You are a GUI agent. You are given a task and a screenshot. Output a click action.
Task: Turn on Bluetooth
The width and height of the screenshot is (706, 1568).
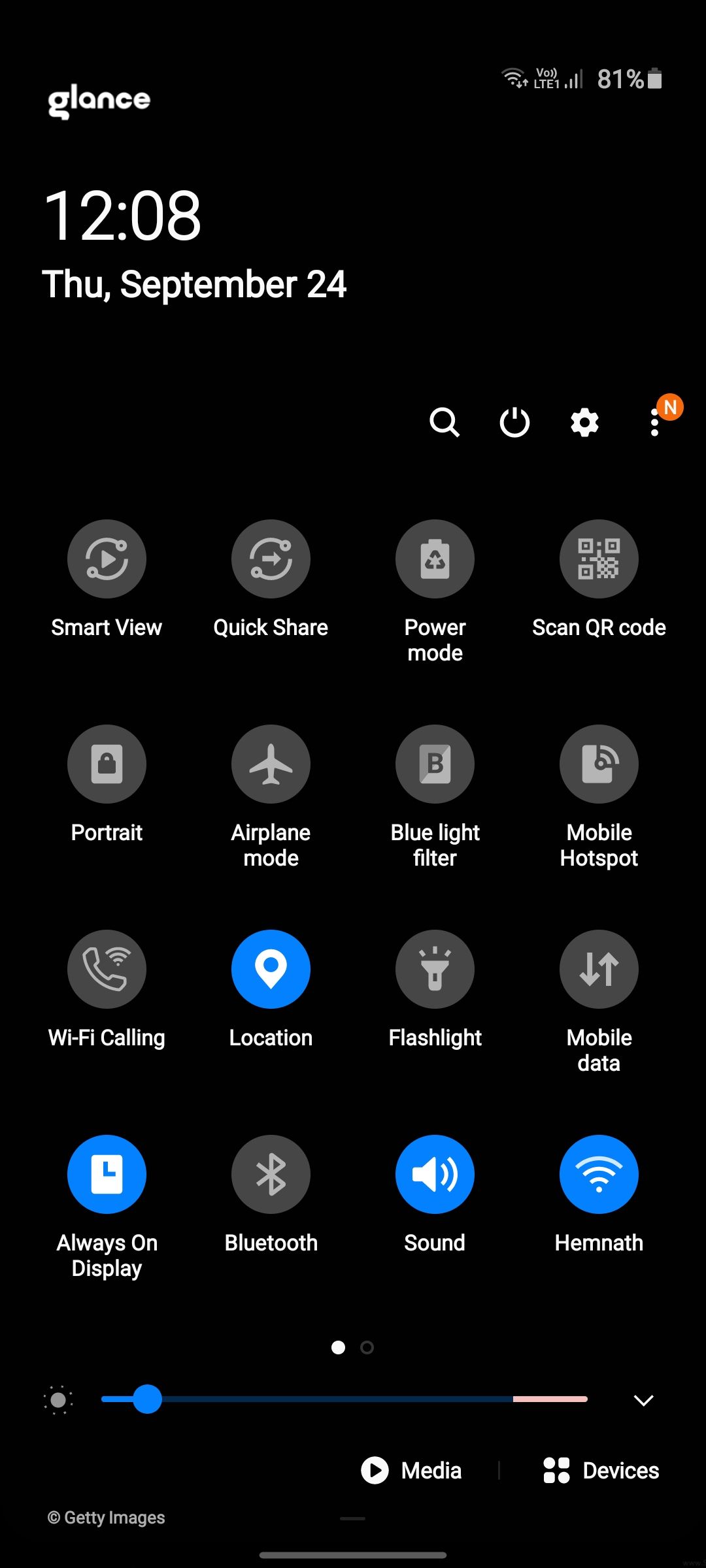pos(271,1174)
